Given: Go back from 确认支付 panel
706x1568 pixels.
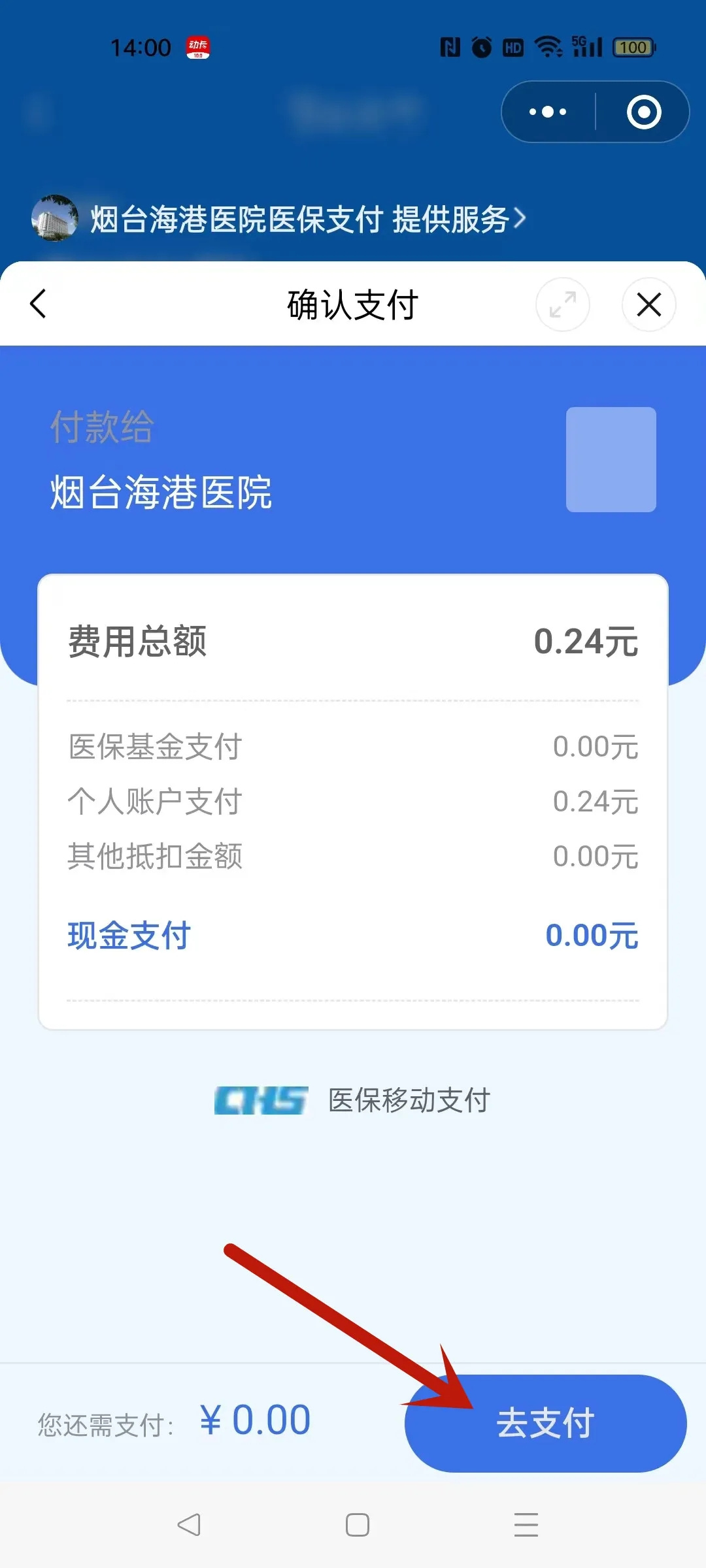Looking at the screenshot, I should [x=39, y=304].
